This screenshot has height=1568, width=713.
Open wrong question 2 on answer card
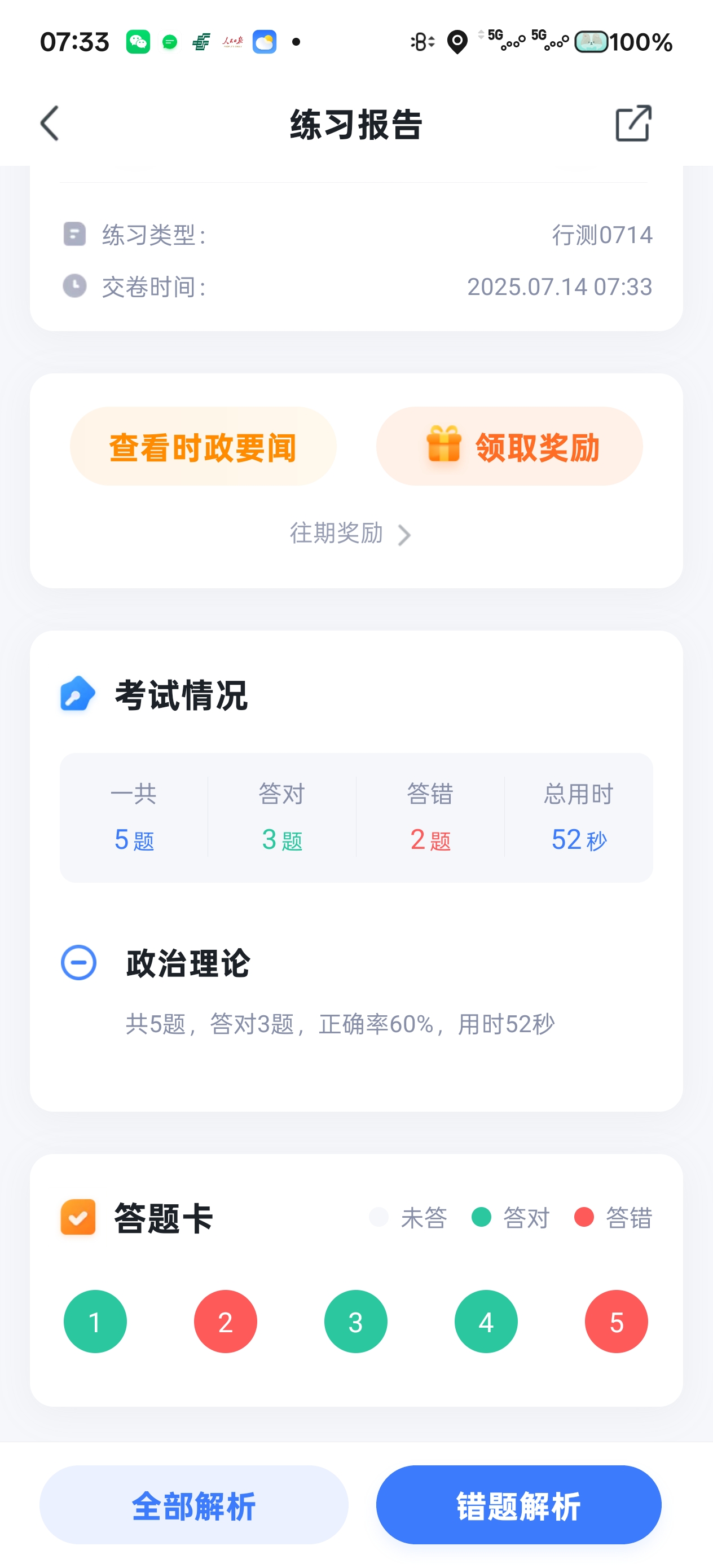click(225, 1322)
